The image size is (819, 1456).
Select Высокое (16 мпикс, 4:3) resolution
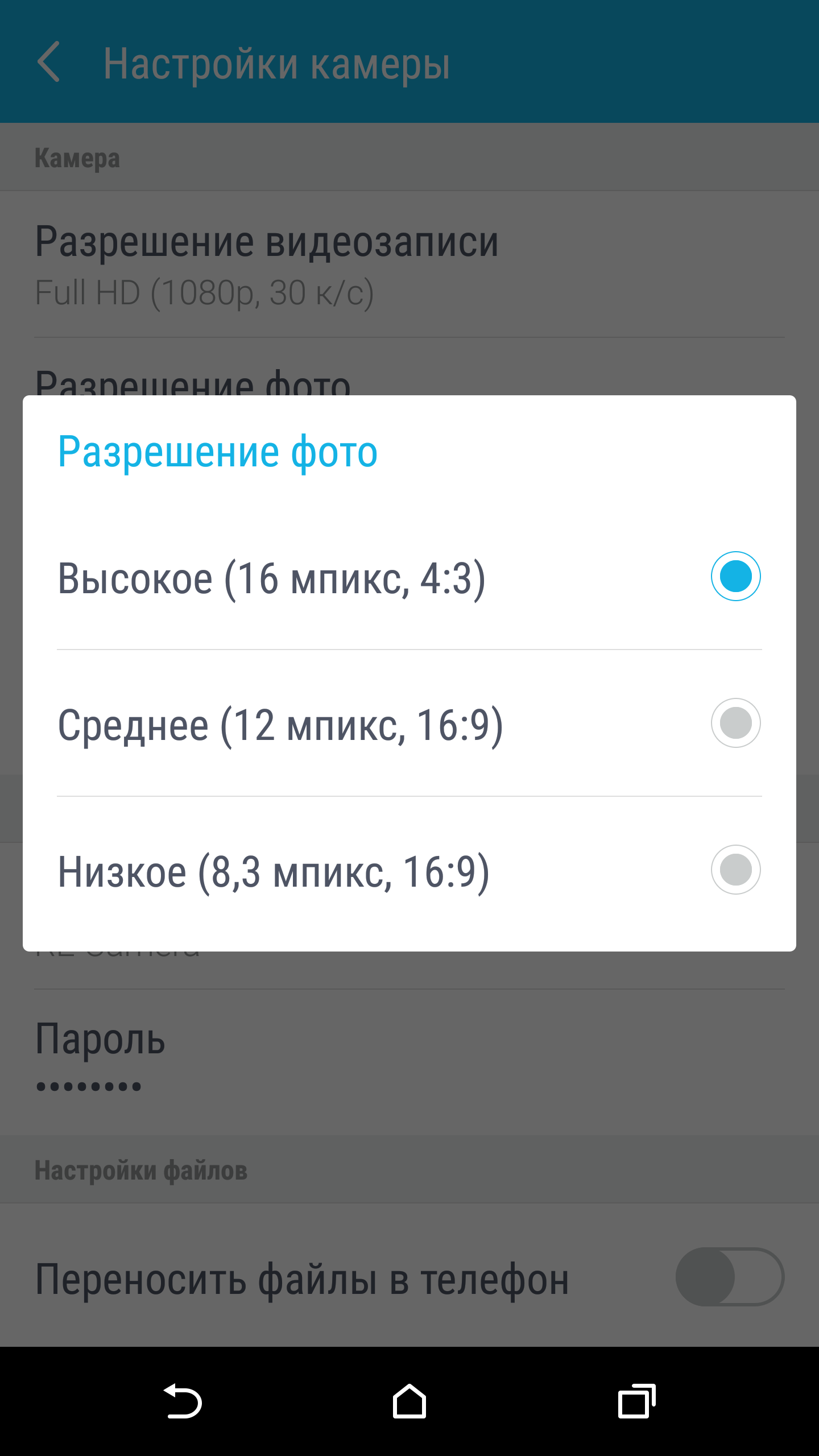click(735, 576)
